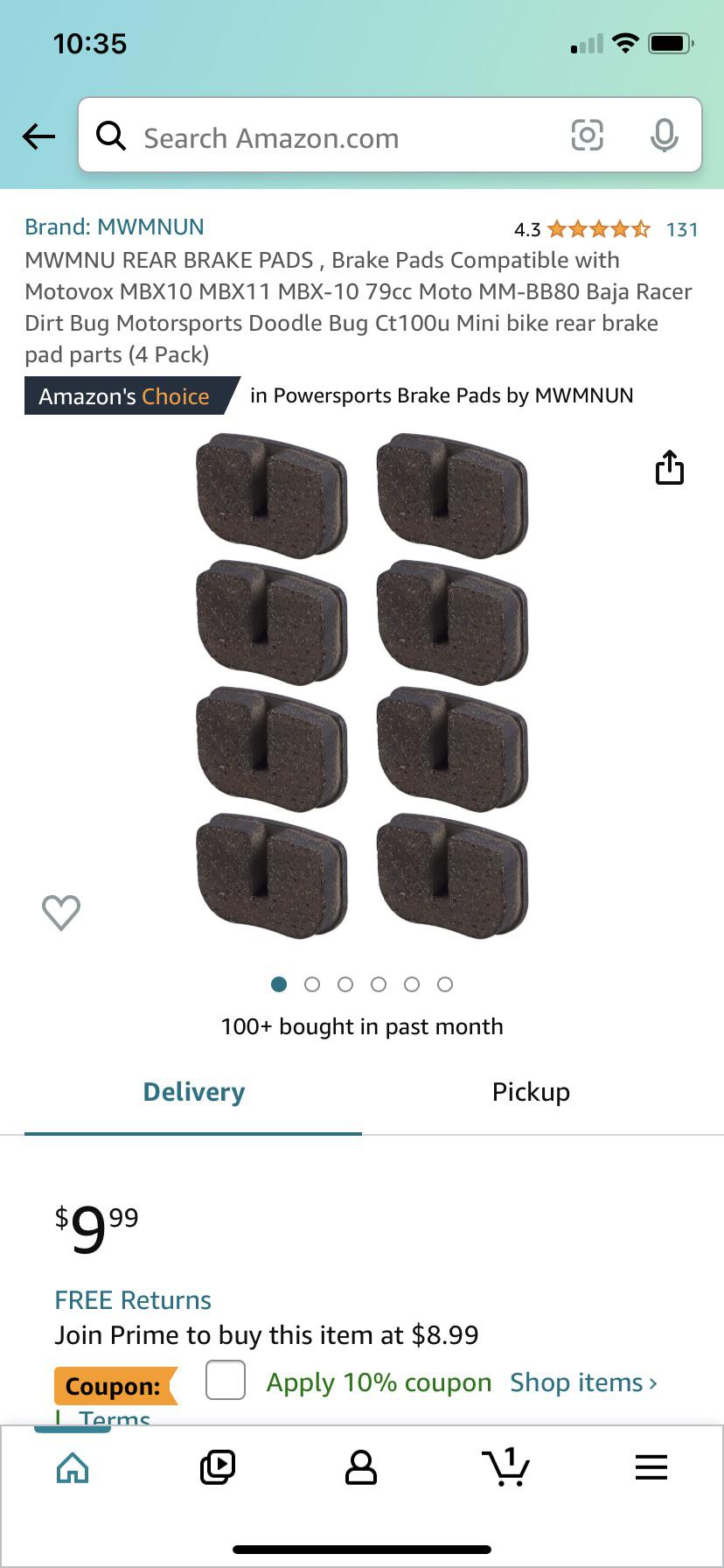Add brake pads to wish list heart
This screenshot has width=724, height=1568.
(61, 913)
